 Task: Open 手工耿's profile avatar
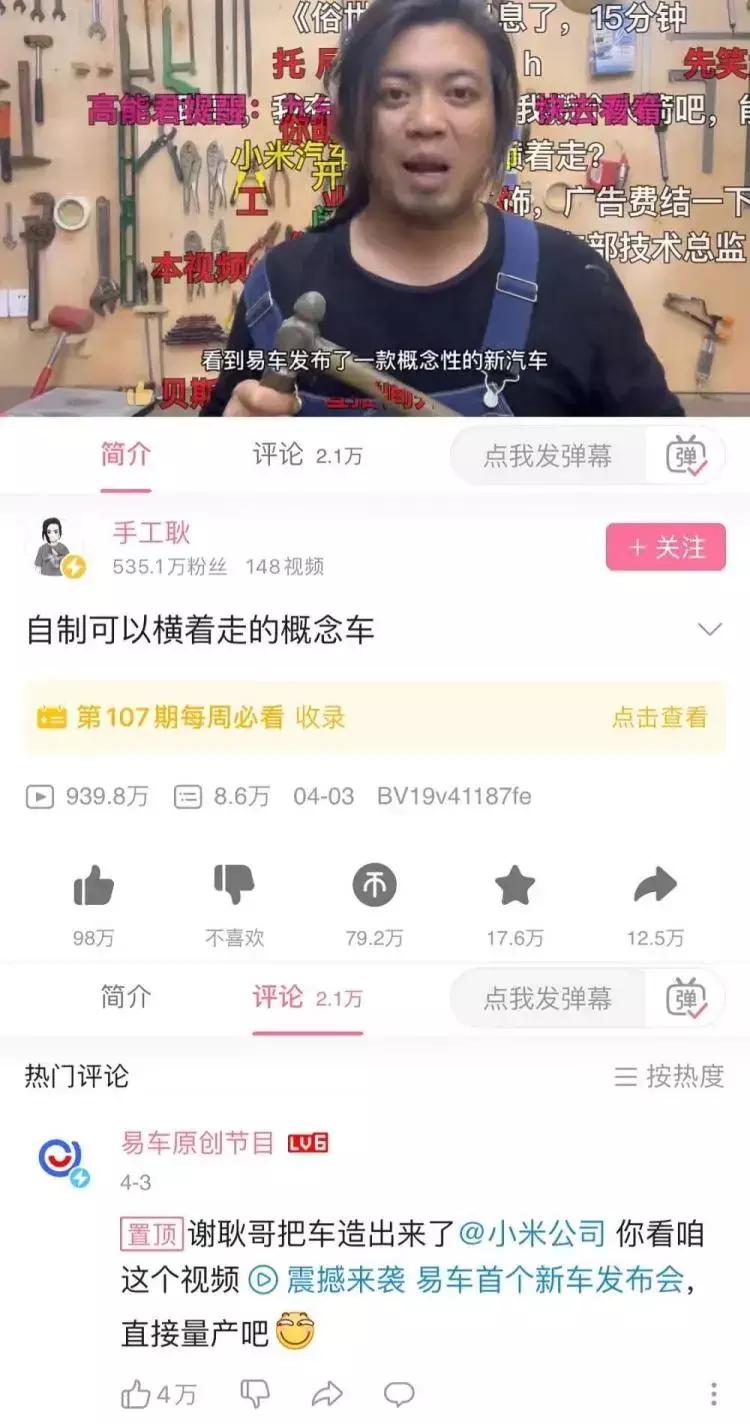(56, 547)
